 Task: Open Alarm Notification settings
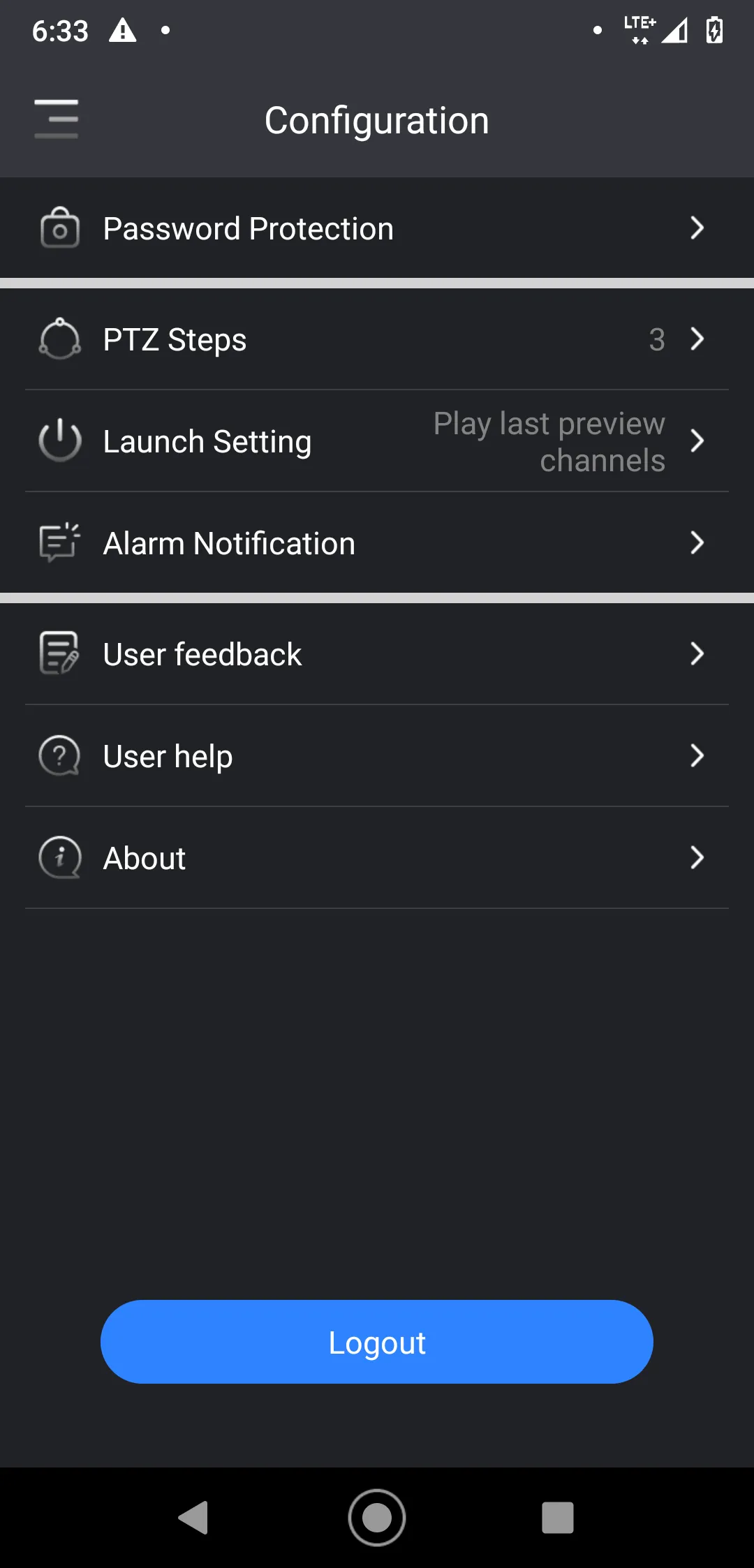click(x=377, y=542)
